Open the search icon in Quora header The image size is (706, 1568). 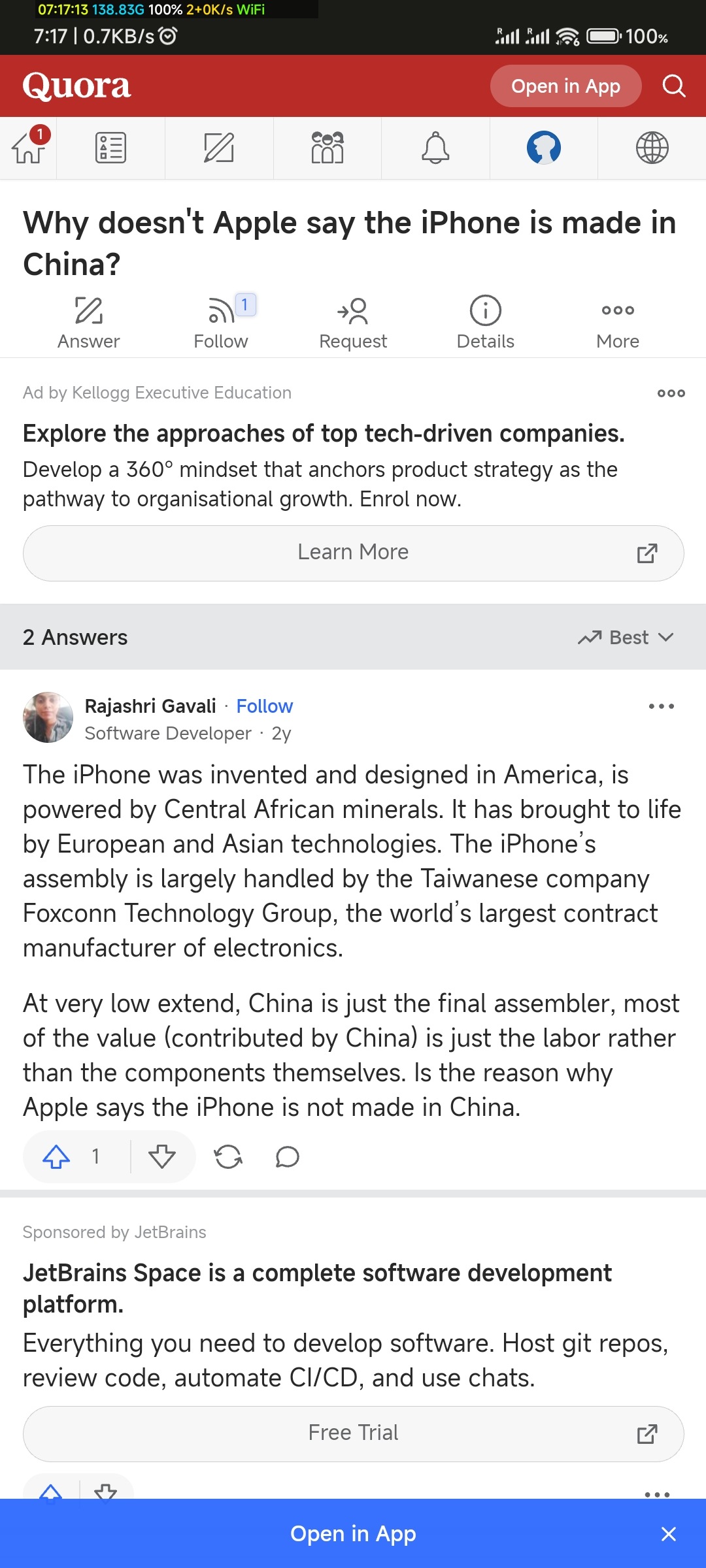point(673,86)
